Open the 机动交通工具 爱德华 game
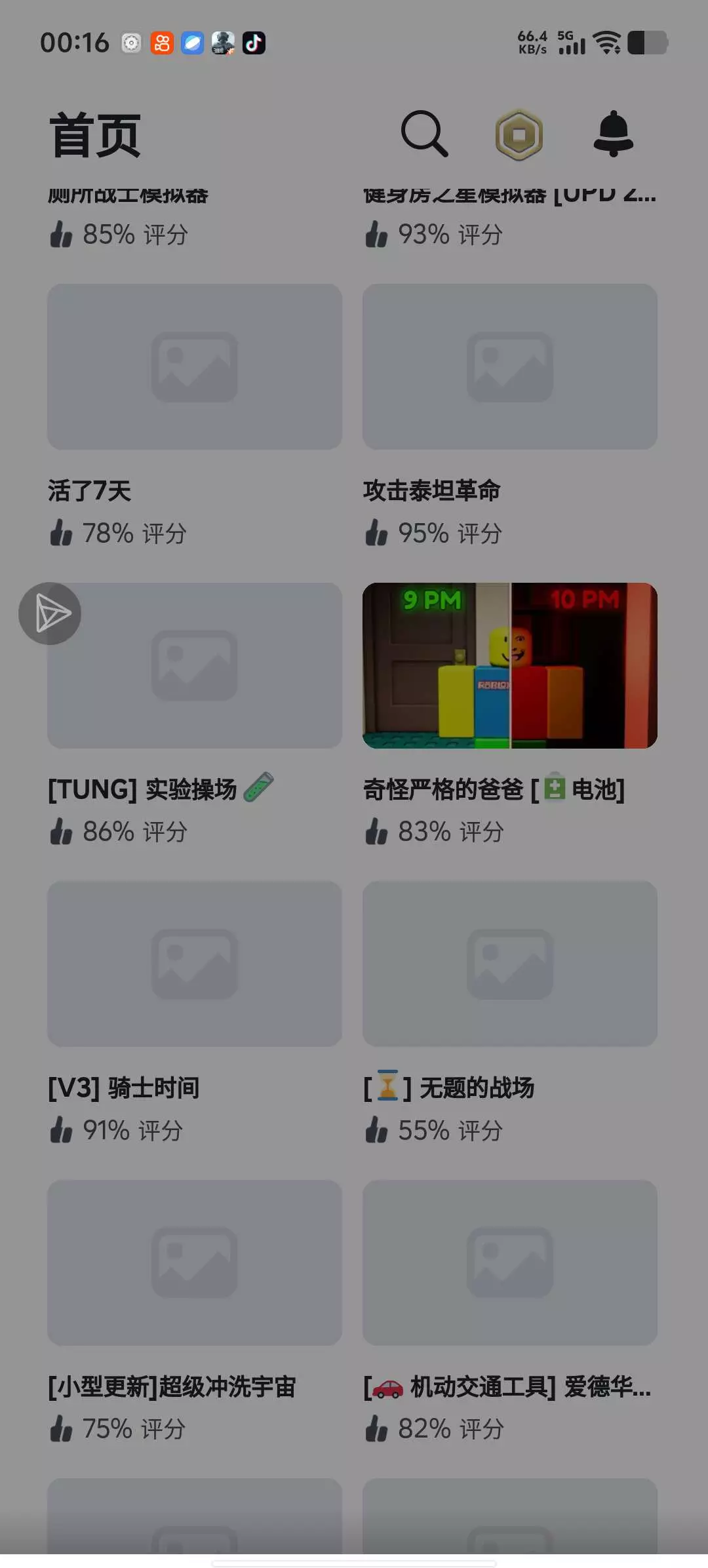The height and width of the screenshot is (1568, 708). pos(509,1312)
